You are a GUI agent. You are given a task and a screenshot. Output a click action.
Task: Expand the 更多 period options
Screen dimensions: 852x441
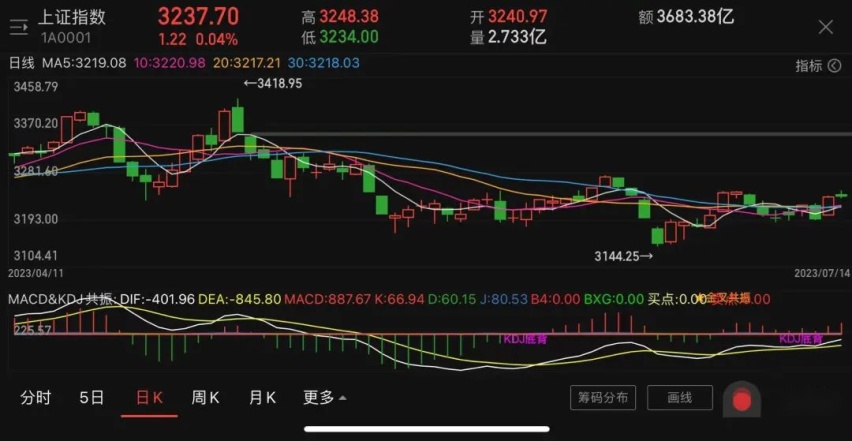click(324, 398)
